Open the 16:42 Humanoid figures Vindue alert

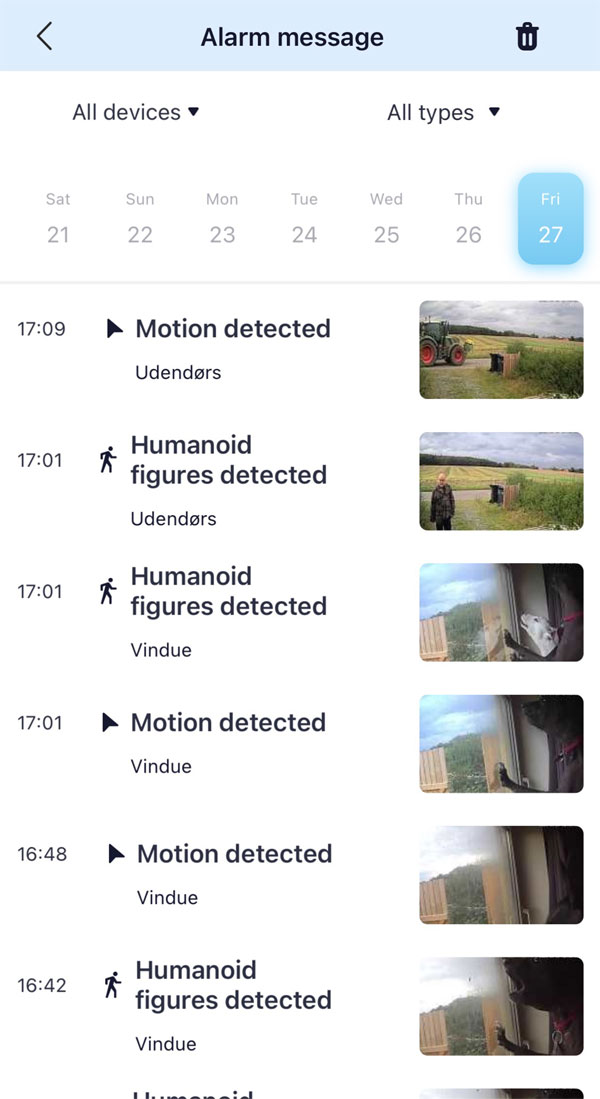click(300, 1006)
